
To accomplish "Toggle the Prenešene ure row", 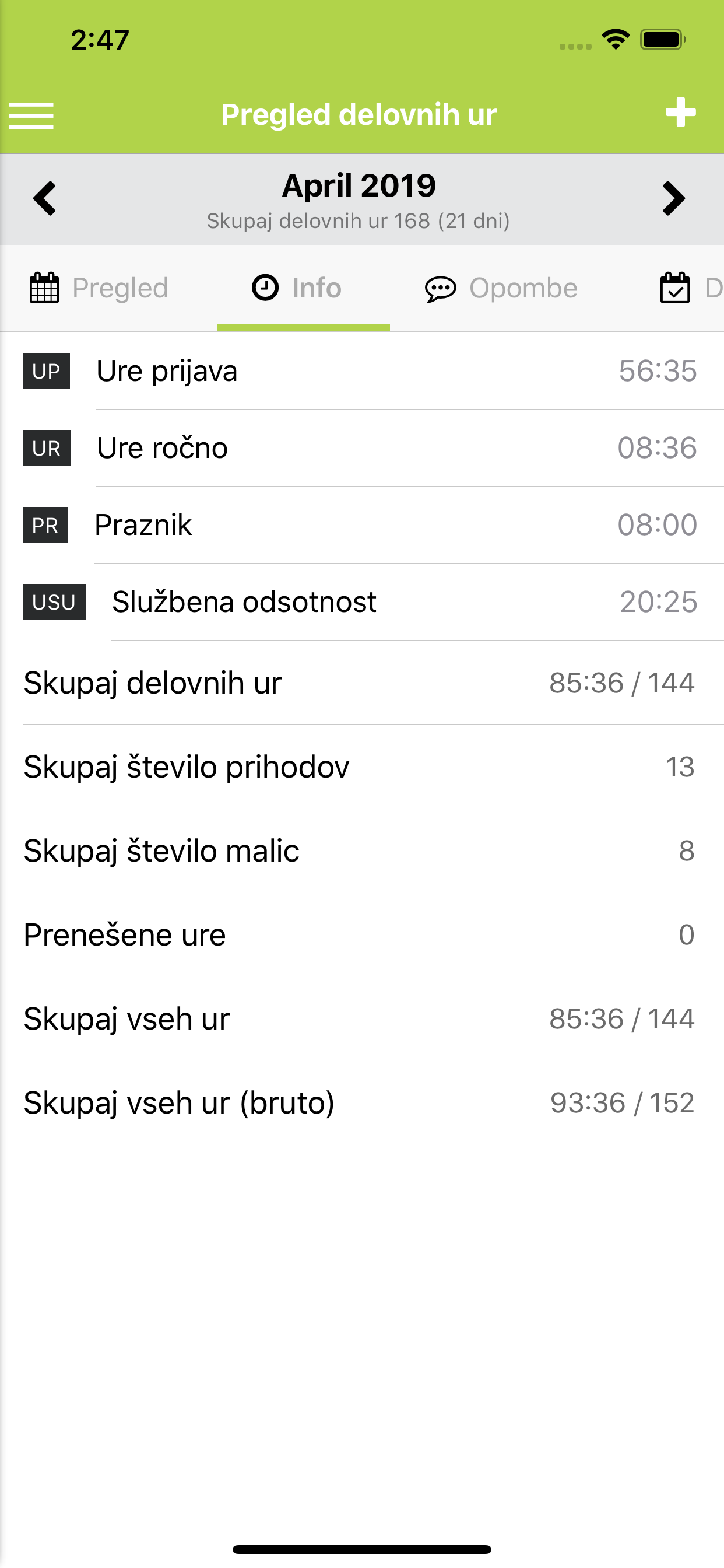I will point(361,935).
